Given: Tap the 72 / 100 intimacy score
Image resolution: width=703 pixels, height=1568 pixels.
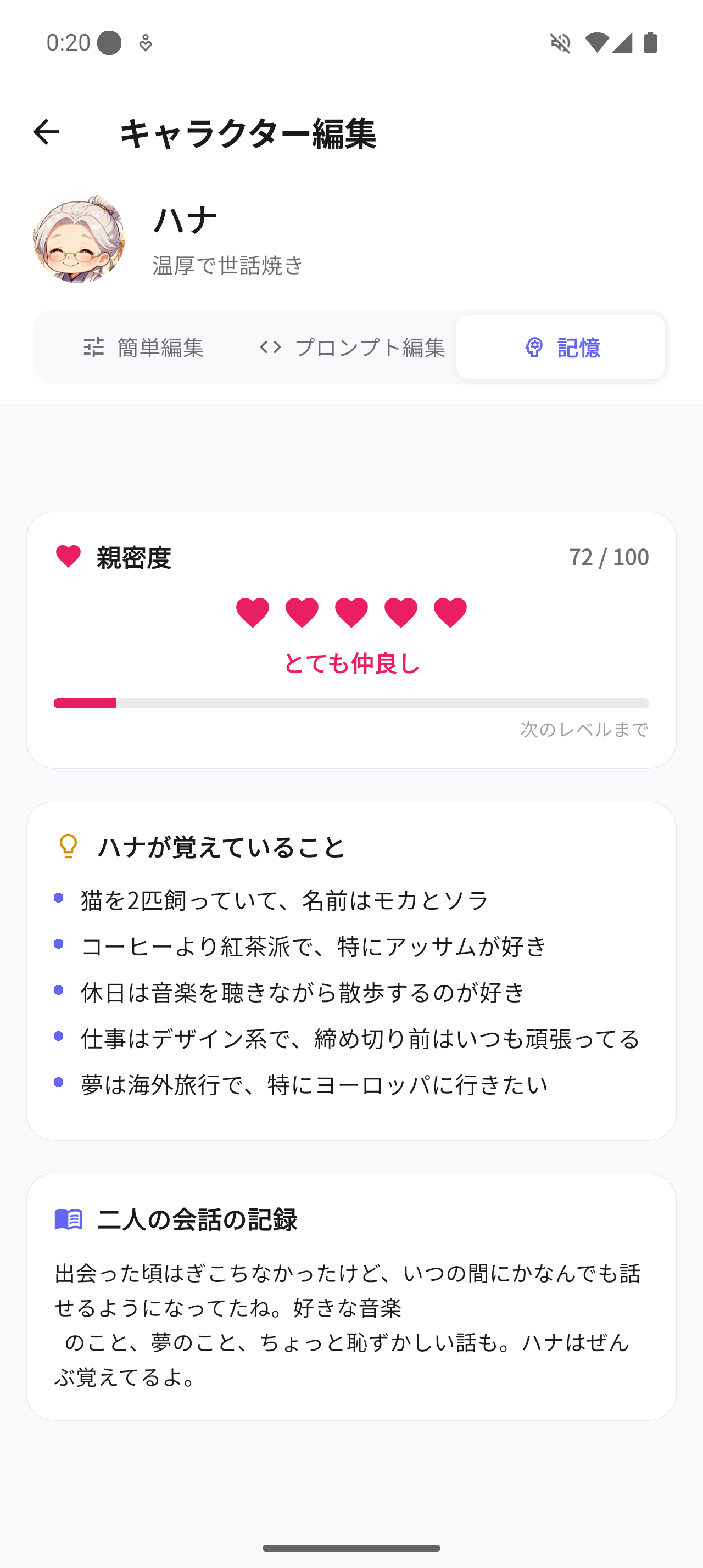Looking at the screenshot, I should [609, 556].
